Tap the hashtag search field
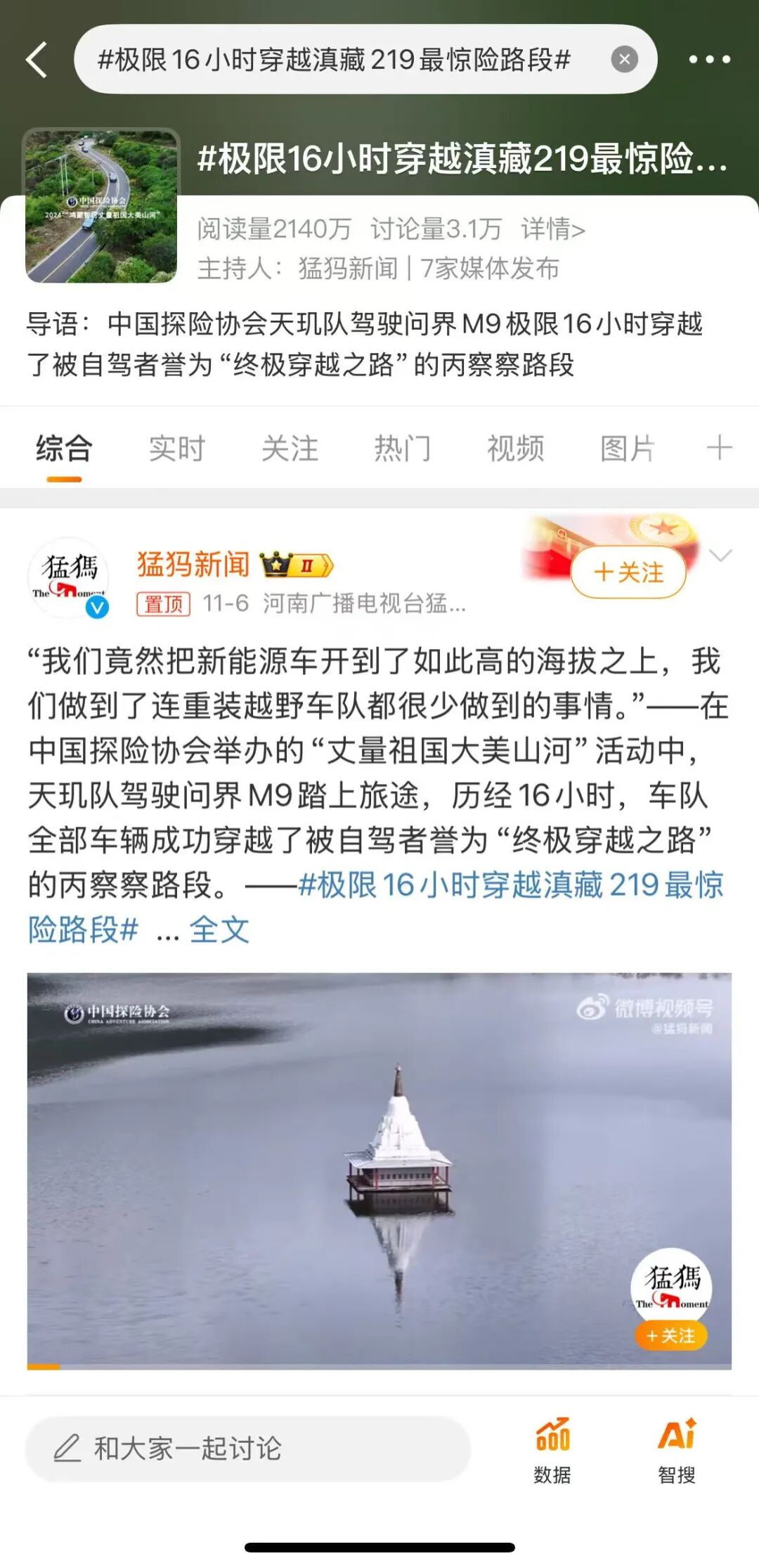Screen dimensions: 759x1568 pyautogui.click(x=337, y=60)
